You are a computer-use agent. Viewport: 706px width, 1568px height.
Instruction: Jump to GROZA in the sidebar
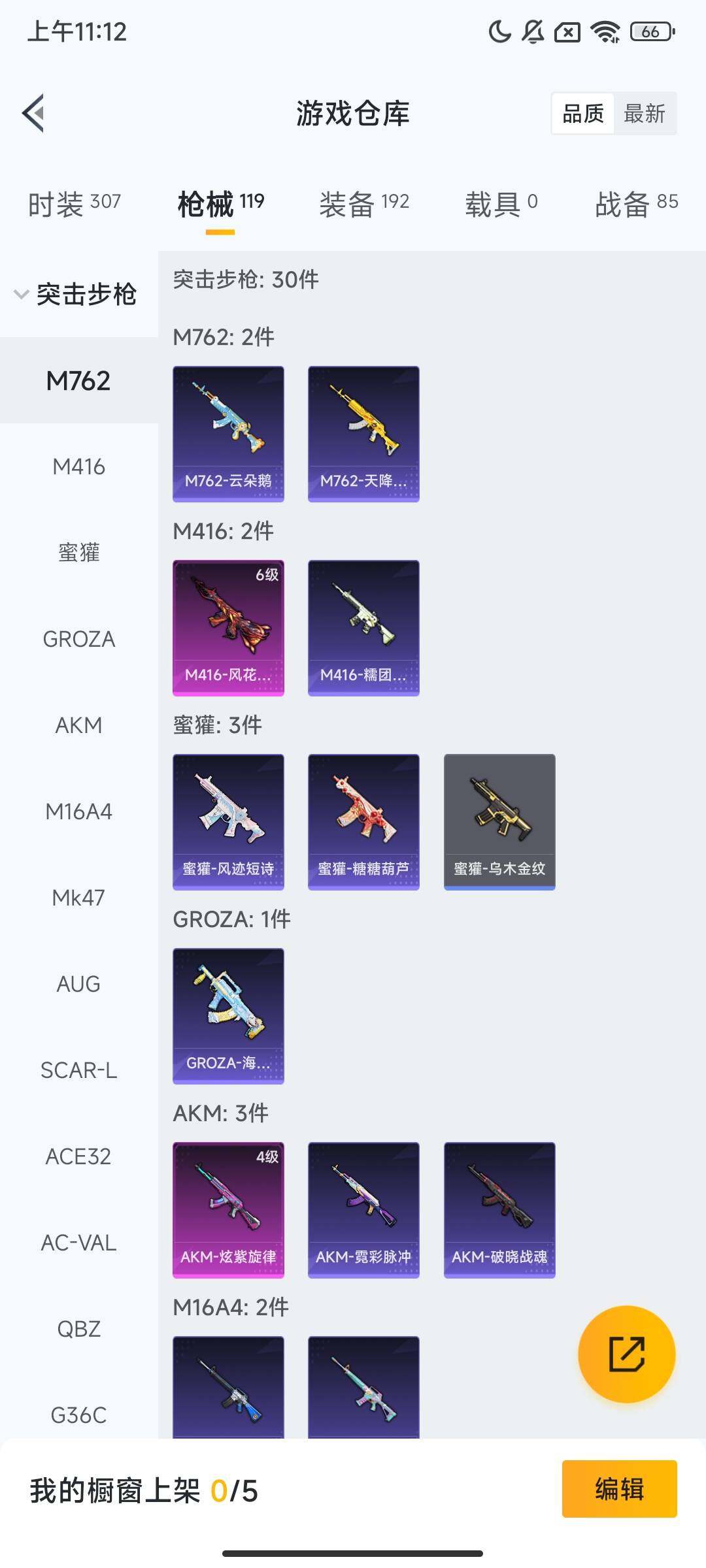click(78, 639)
